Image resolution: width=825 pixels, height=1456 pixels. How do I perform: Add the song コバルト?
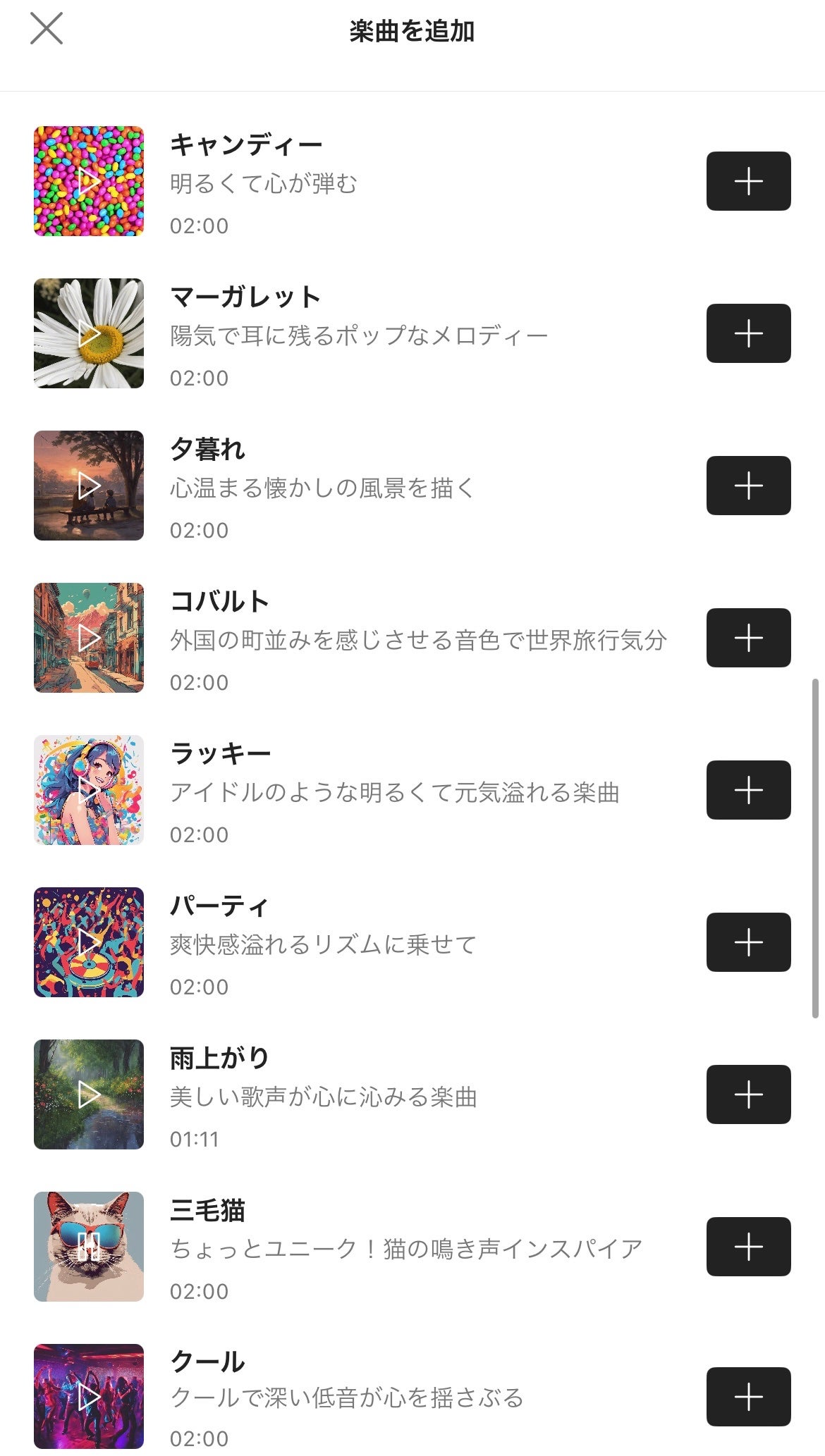pyautogui.click(x=748, y=638)
